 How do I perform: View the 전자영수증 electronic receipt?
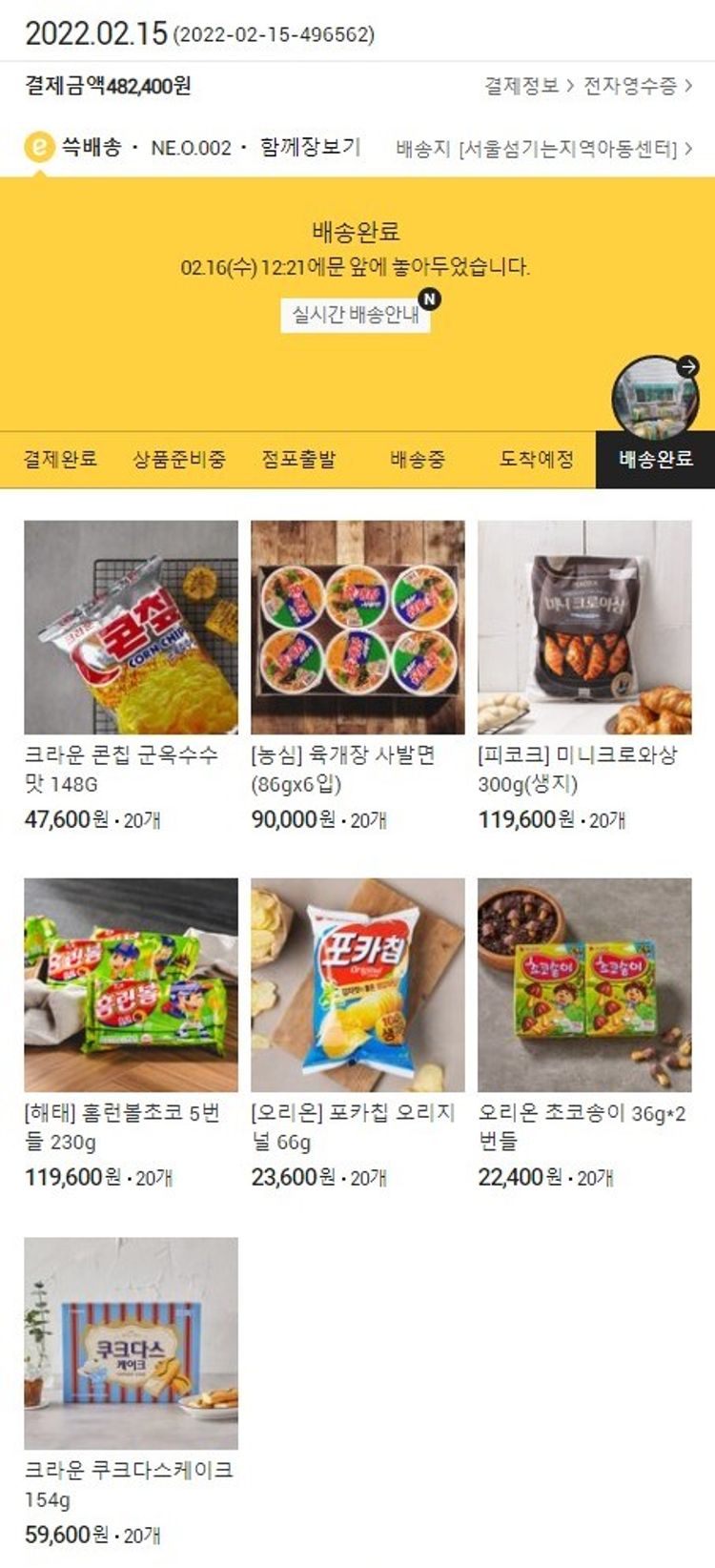coord(637,87)
